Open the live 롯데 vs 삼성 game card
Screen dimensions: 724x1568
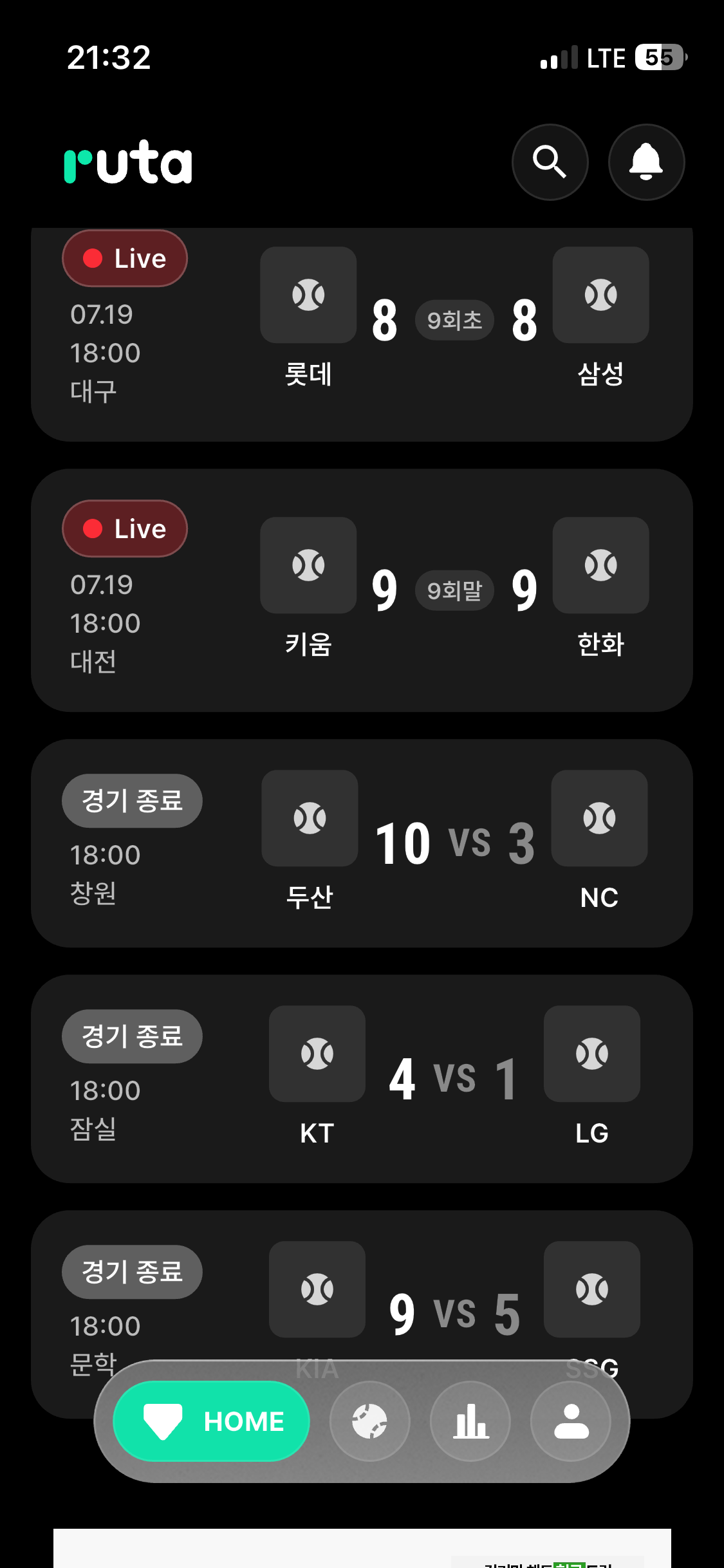point(362,334)
